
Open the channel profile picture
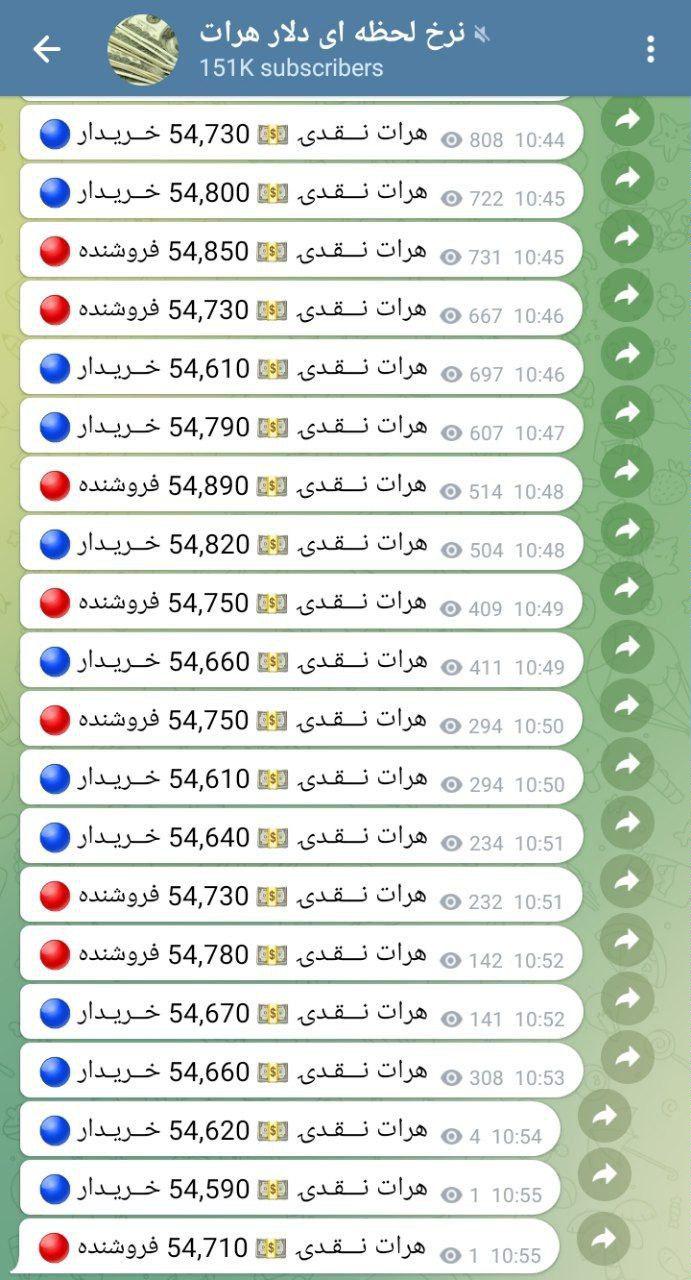pyautogui.click(x=144, y=48)
